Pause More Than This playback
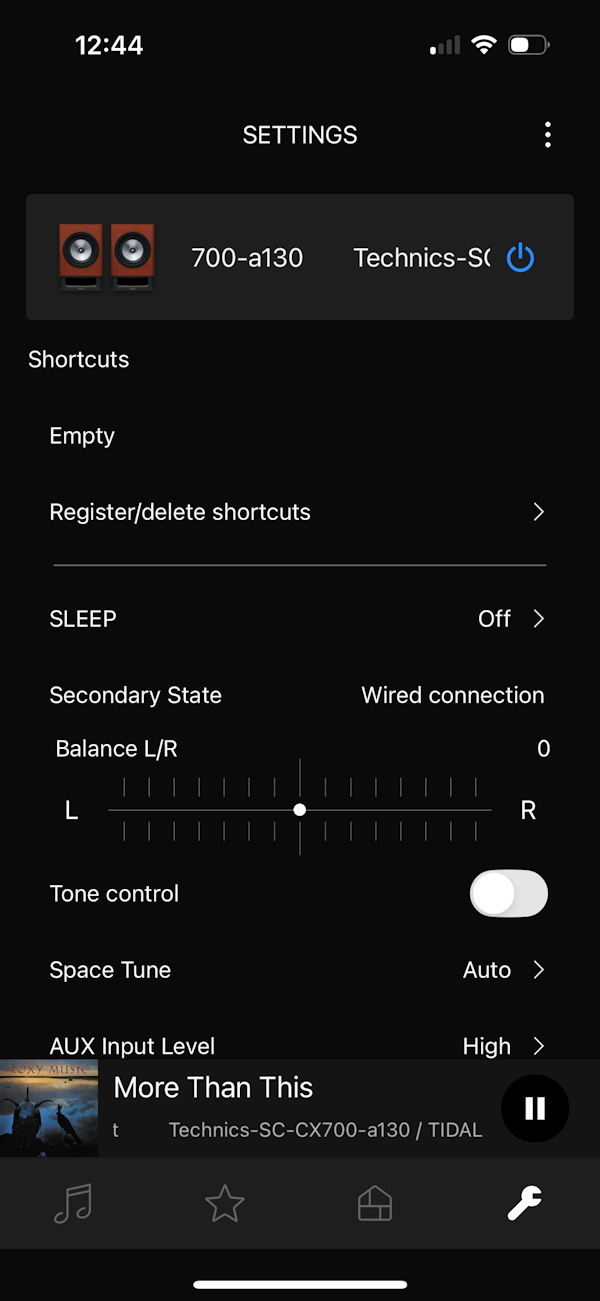 click(x=535, y=1108)
